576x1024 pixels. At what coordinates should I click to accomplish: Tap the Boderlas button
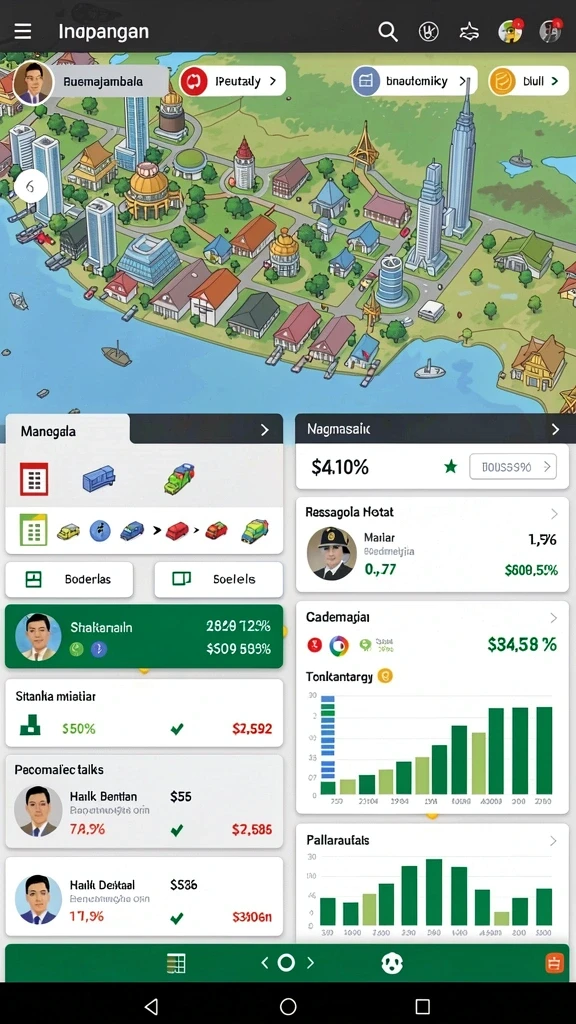69,579
